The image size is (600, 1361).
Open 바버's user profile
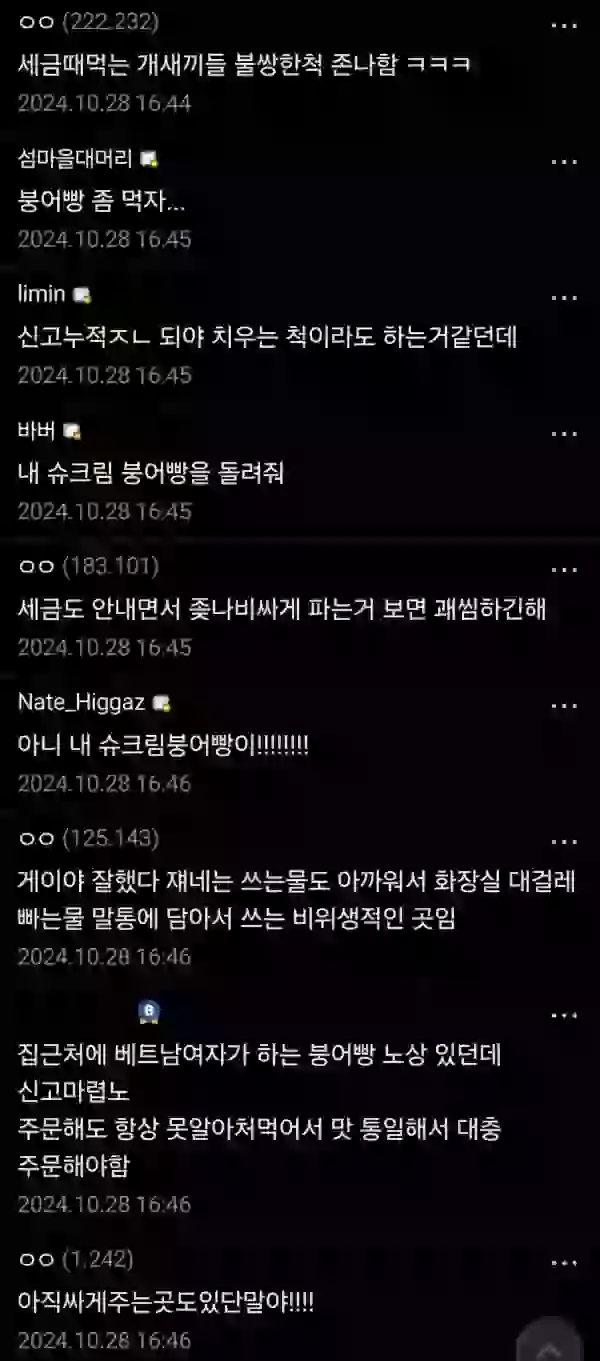[36, 430]
